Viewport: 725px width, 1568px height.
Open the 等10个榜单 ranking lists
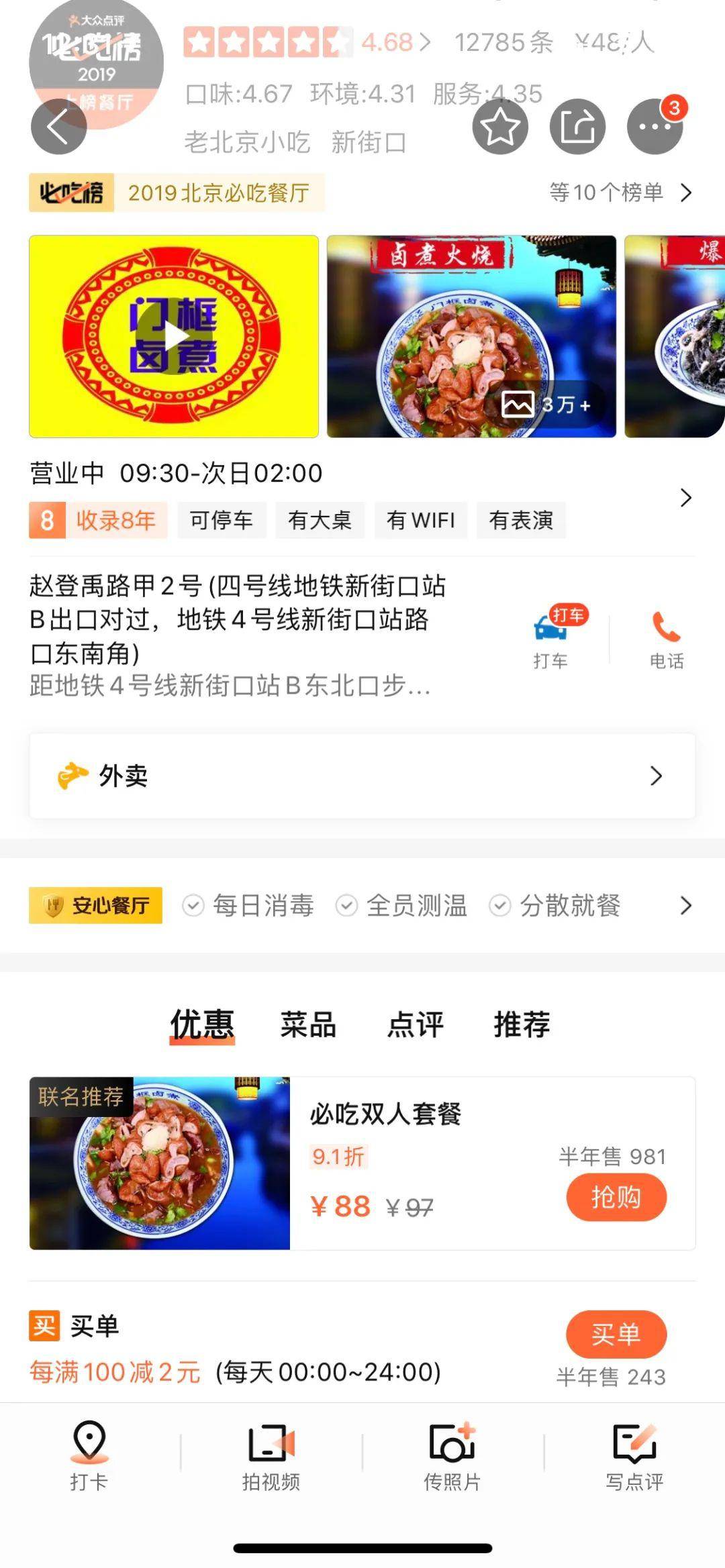(620, 193)
